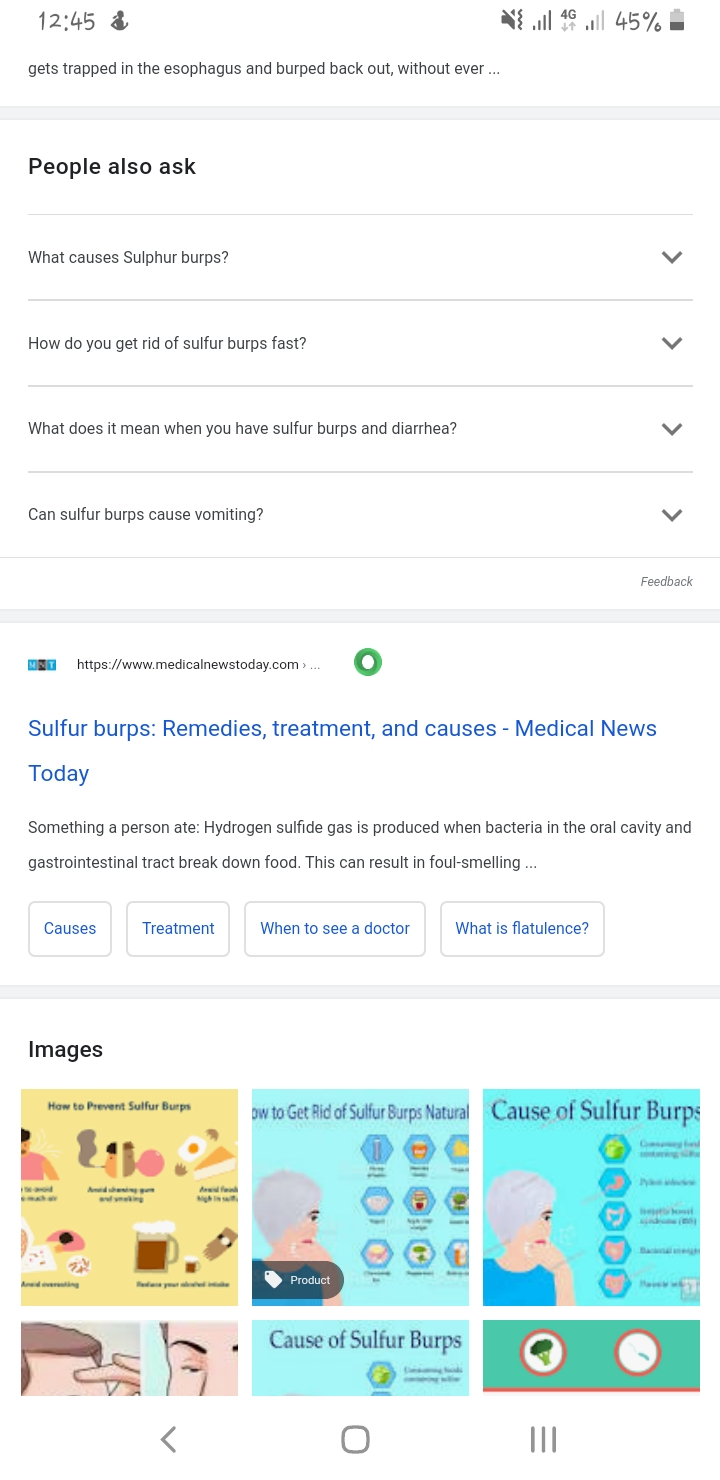
Task: Select the 'What is flatulence?' chip
Action: 522,928
